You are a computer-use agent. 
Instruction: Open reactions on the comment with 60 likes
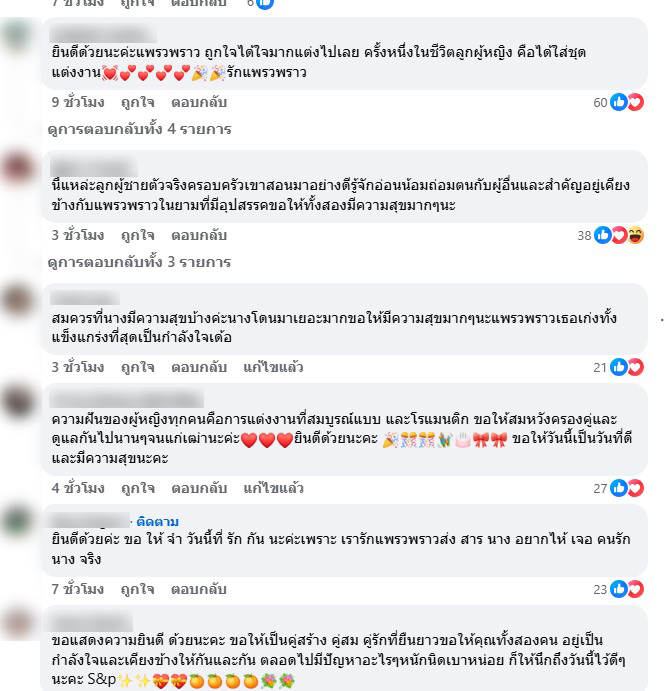point(625,102)
